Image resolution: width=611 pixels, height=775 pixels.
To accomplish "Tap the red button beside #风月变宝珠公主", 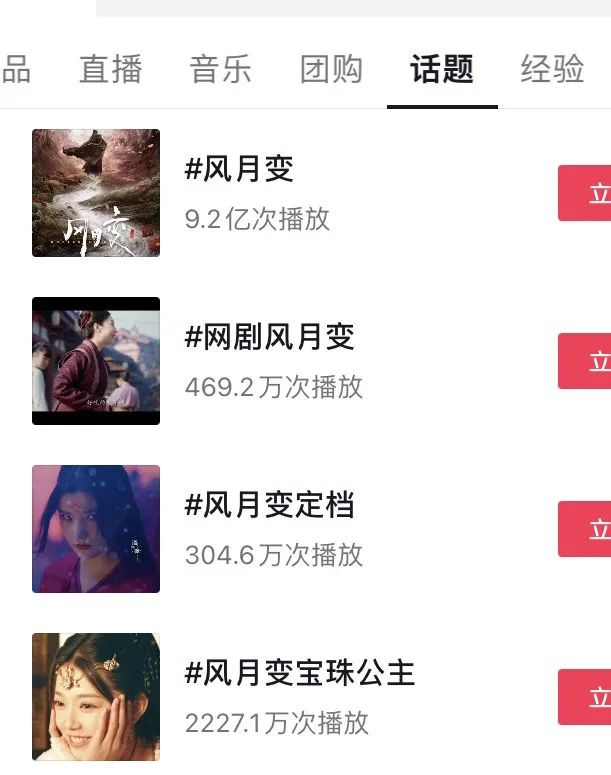I will [586, 697].
